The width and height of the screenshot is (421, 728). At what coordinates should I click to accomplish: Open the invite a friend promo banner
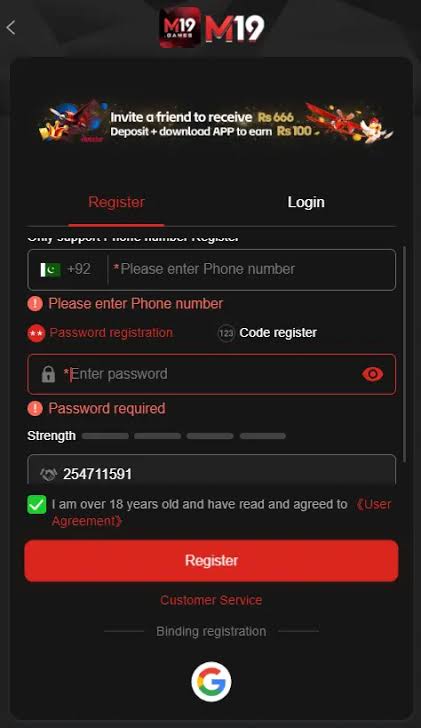tap(216, 122)
